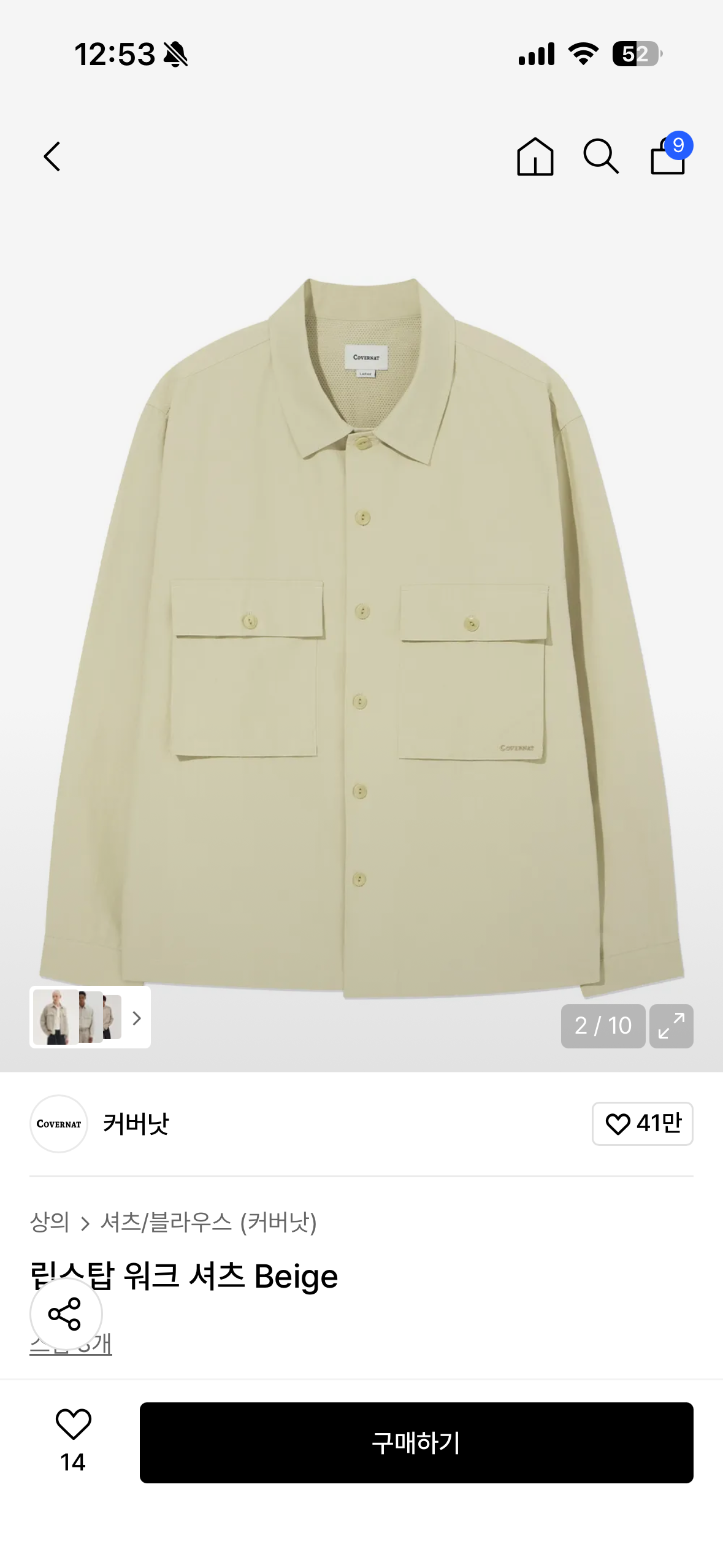Tap the 구매하기 button
723x1568 pixels.
[x=416, y=1443]
